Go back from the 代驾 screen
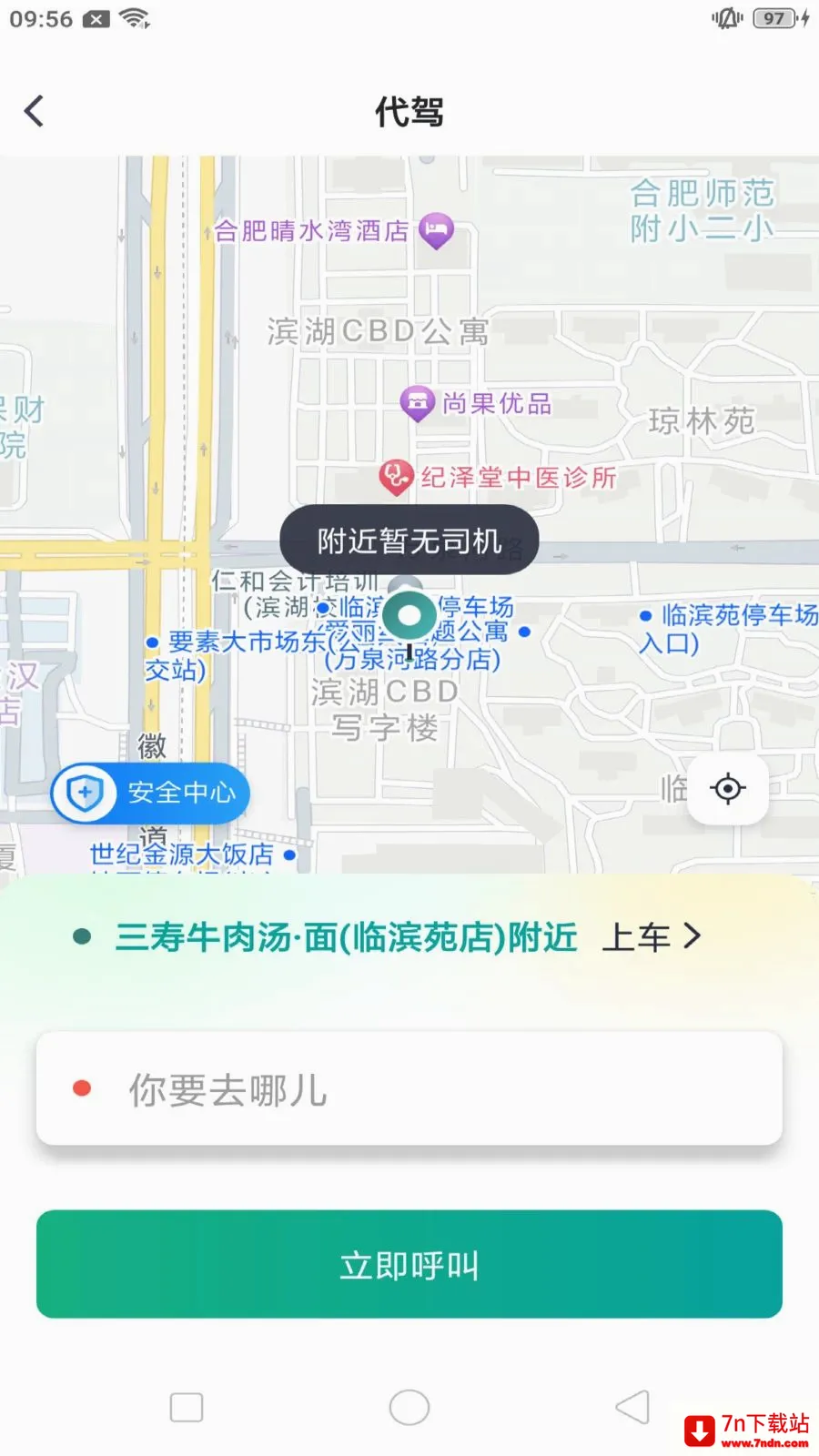 [x=35, y=112]
